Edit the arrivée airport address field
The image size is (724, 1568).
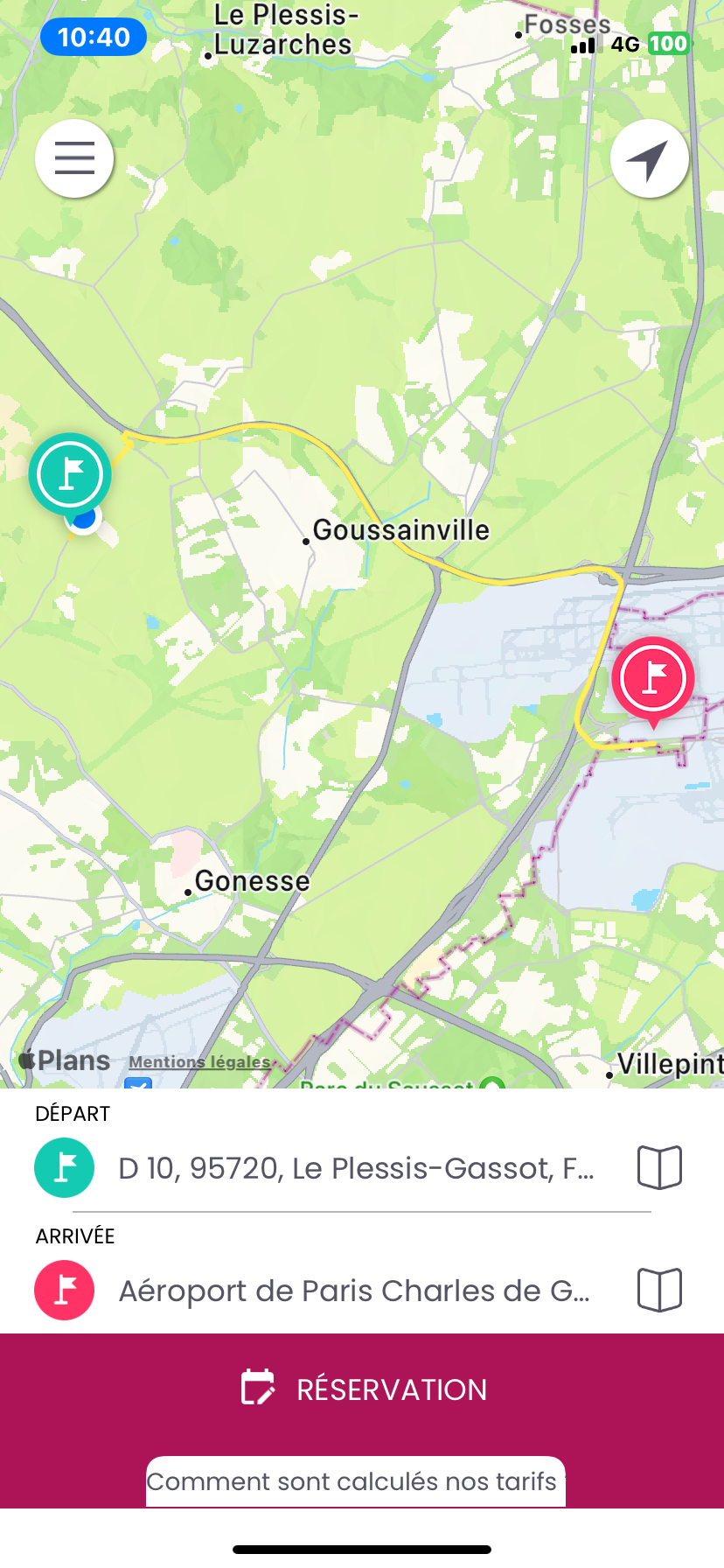[355, 1291]
